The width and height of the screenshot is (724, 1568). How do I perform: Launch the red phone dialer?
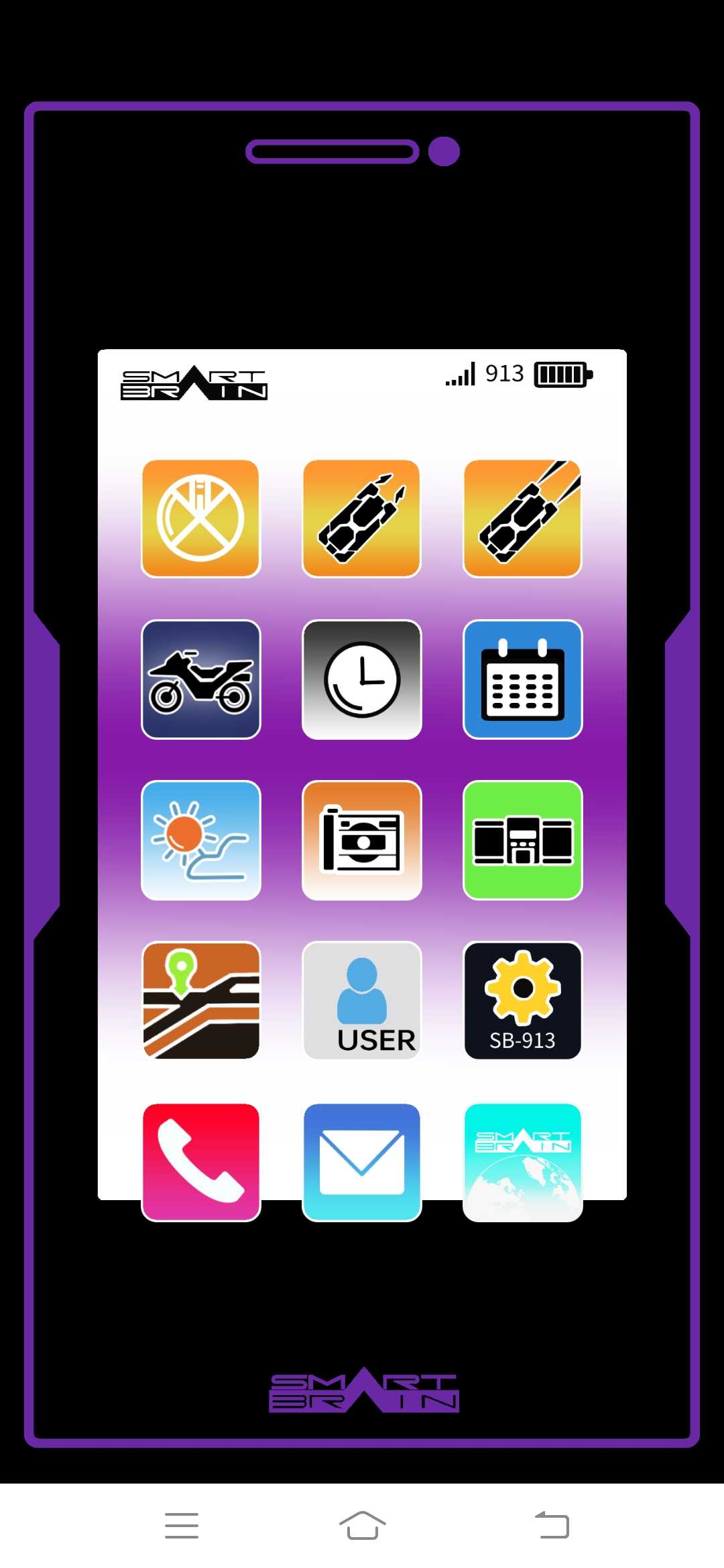pos(200,1161)
